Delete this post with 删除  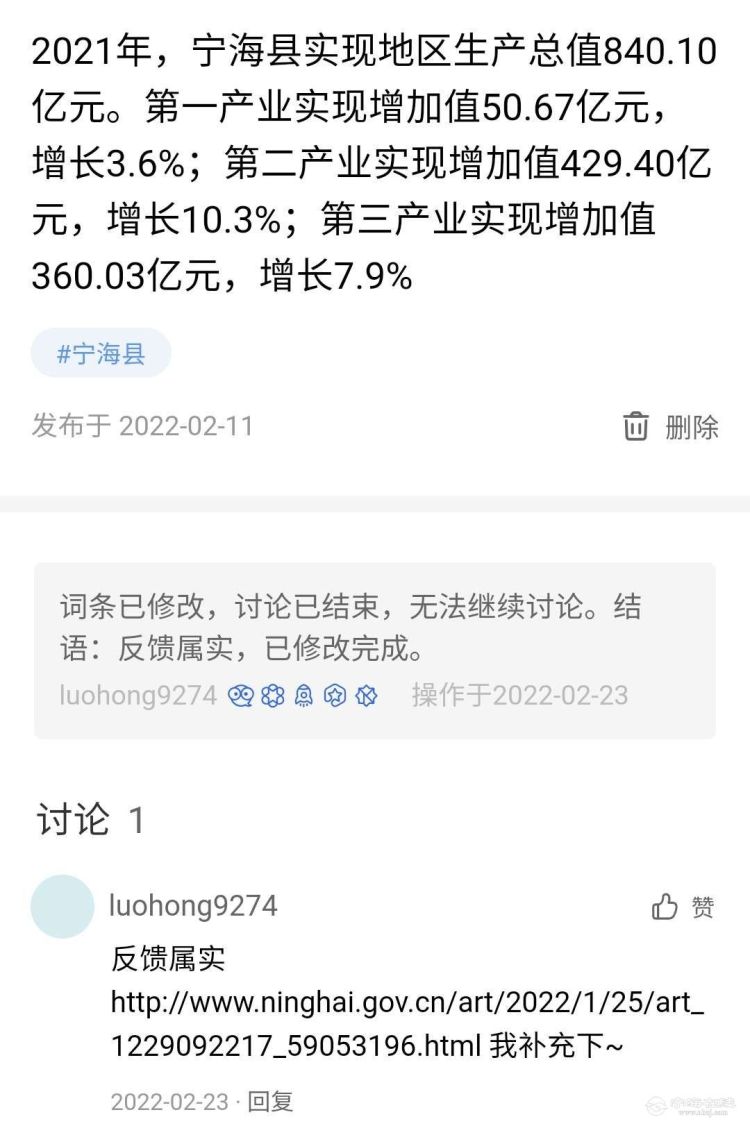tap(671, 427)
